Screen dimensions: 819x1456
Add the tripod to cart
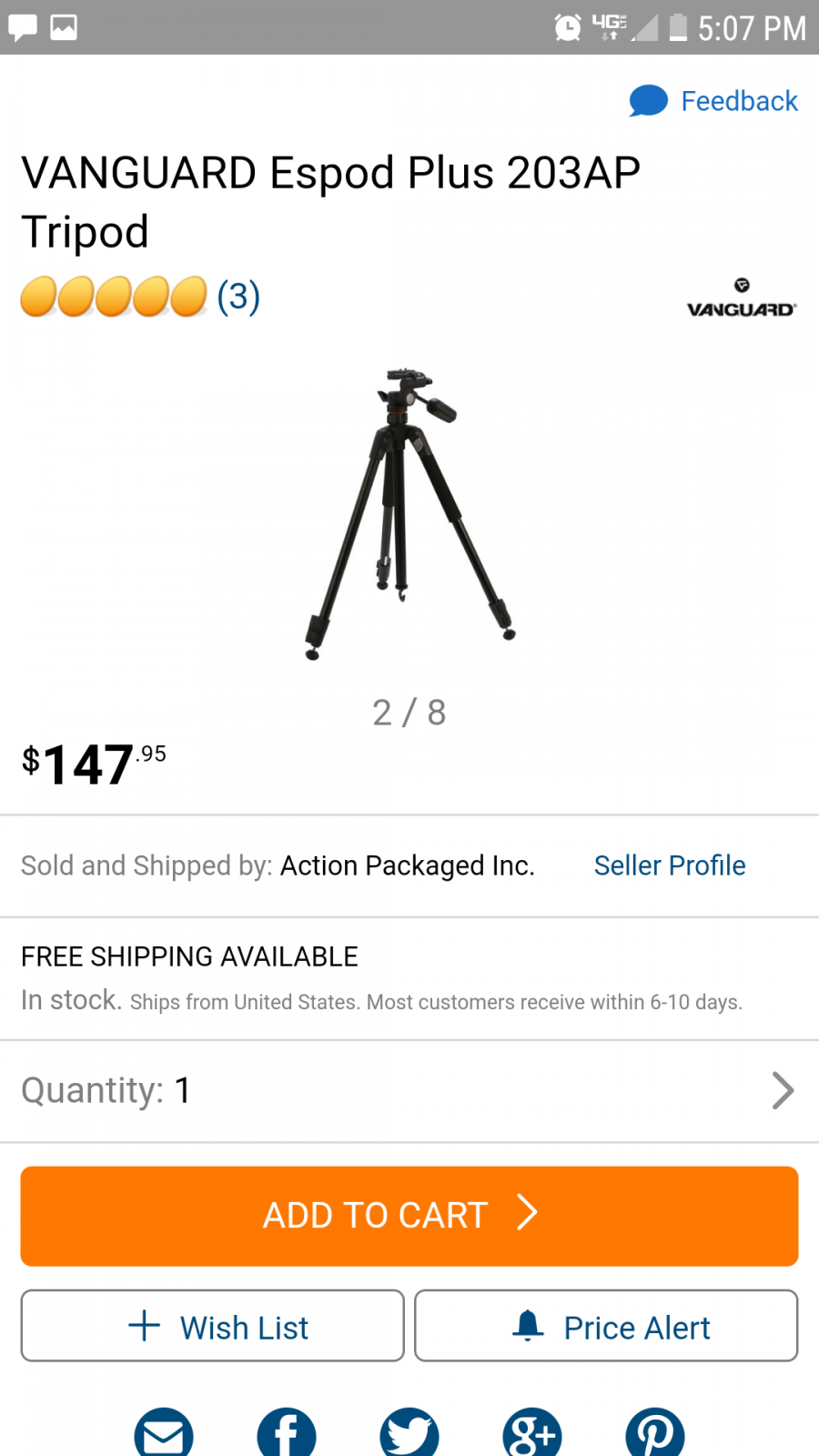point(409,1216)
